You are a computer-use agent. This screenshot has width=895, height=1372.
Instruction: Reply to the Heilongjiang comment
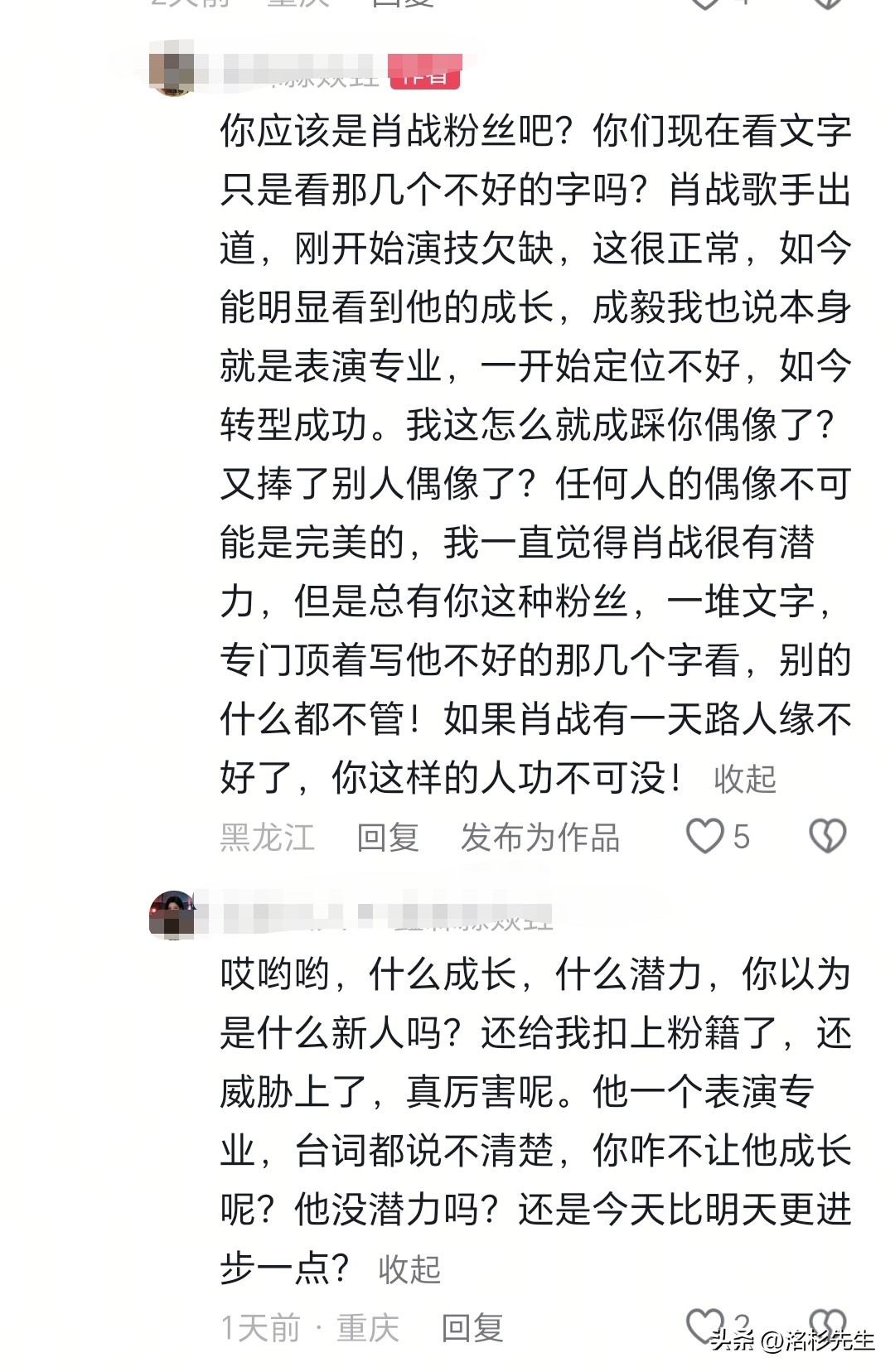[387, 838]
